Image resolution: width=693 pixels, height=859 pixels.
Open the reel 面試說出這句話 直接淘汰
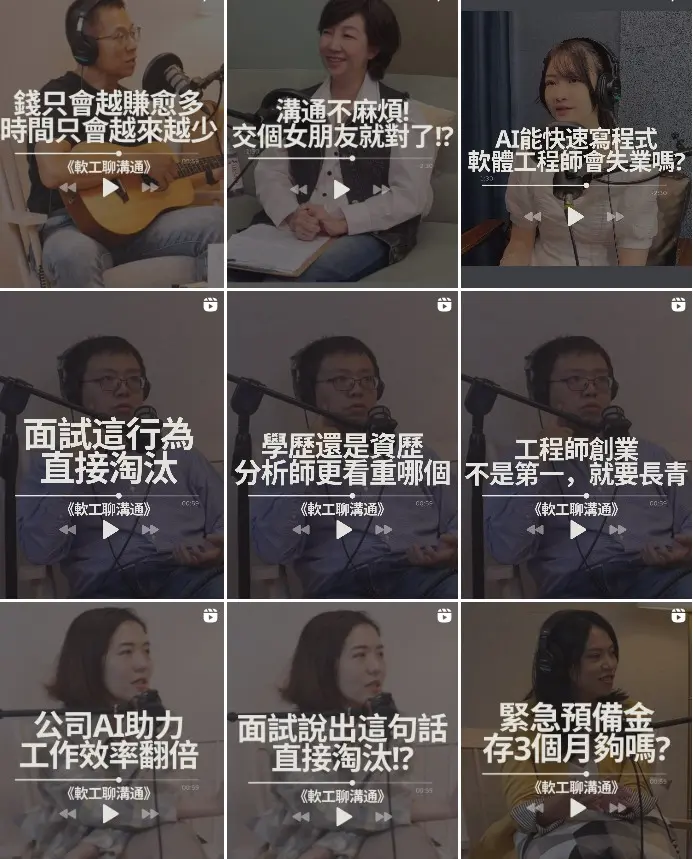click(x=343, y=730)
